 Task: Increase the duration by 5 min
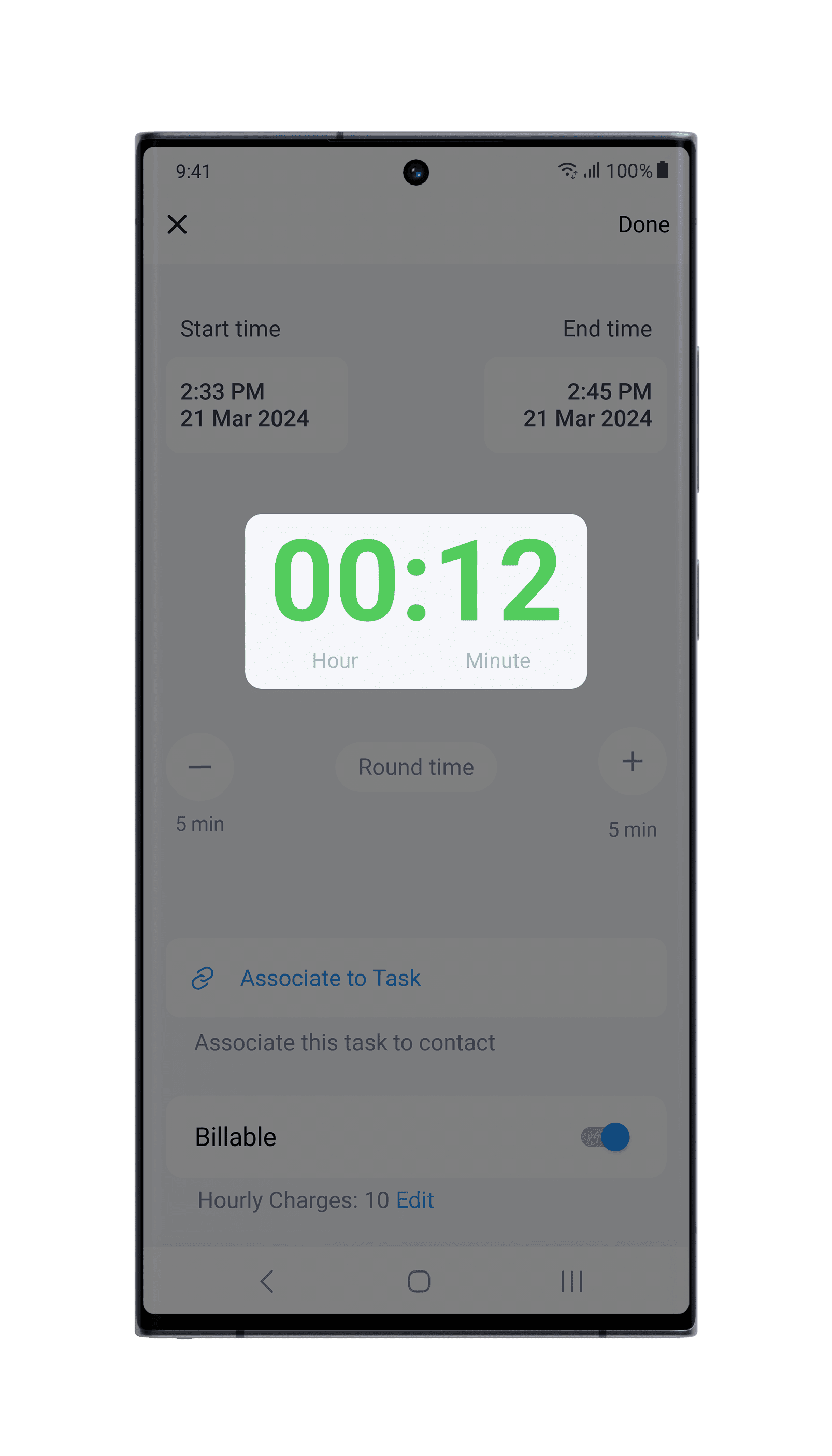click(632, 761)
